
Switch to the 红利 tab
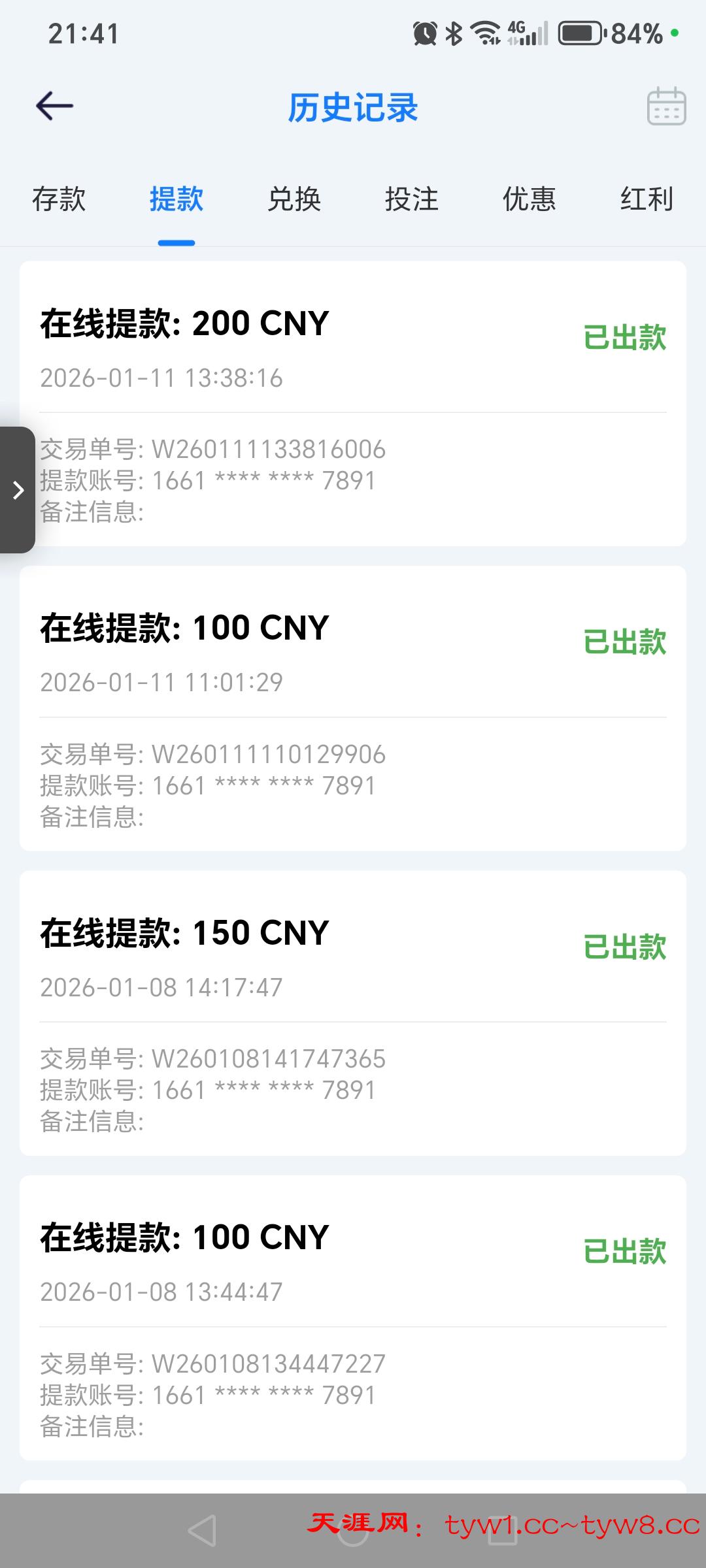pyautogui.click(x=647, y=199)
